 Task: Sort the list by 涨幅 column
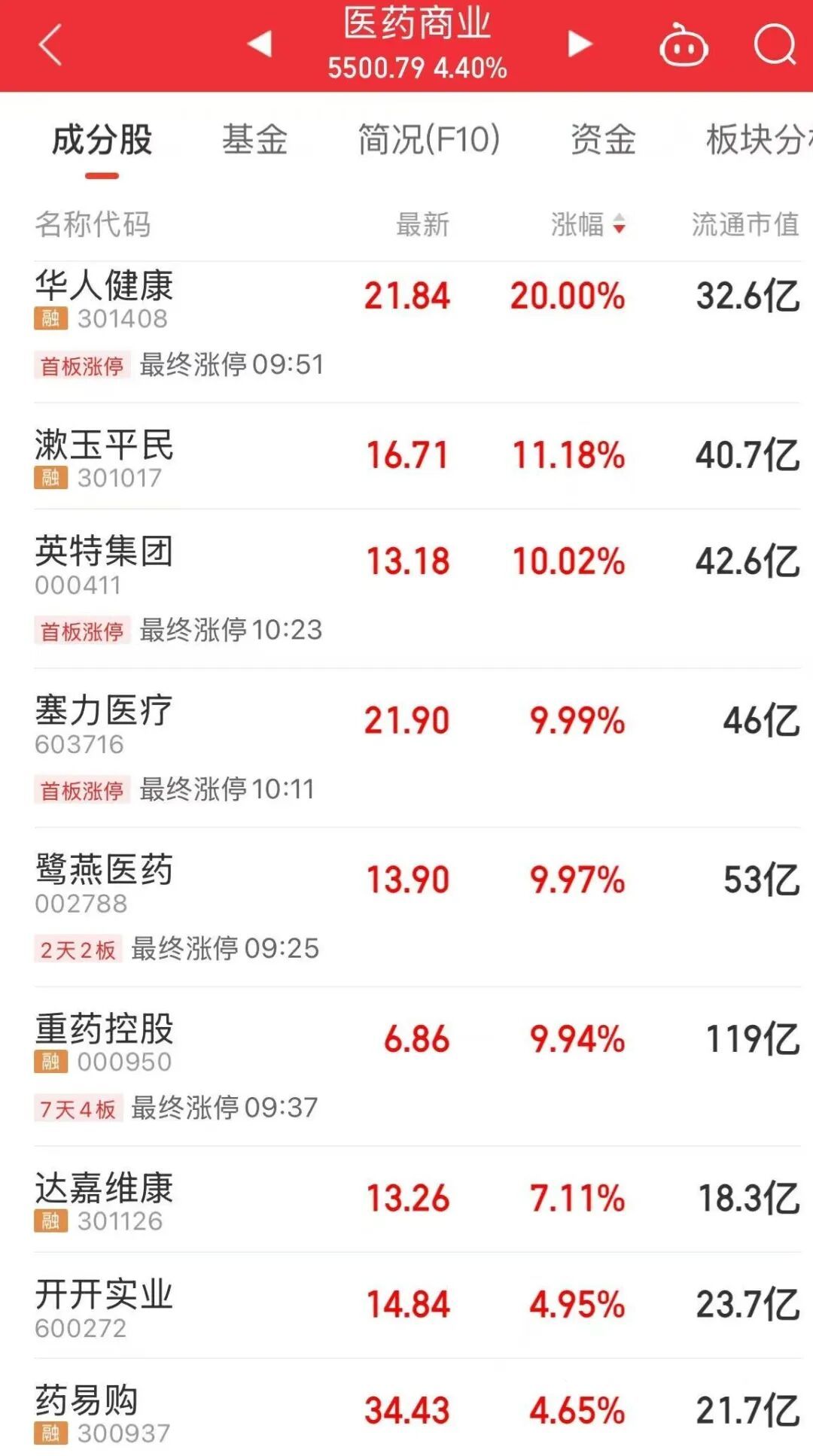588,224
